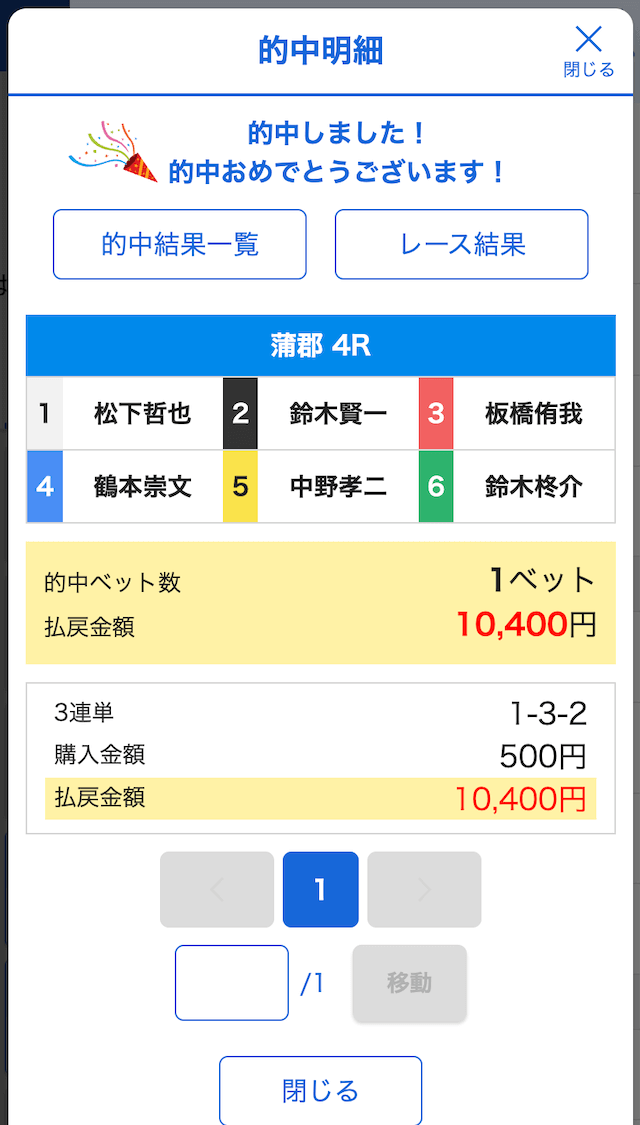Select page 1 in pagination
The height and width of the screenshot is (1125, 640).
320,890
